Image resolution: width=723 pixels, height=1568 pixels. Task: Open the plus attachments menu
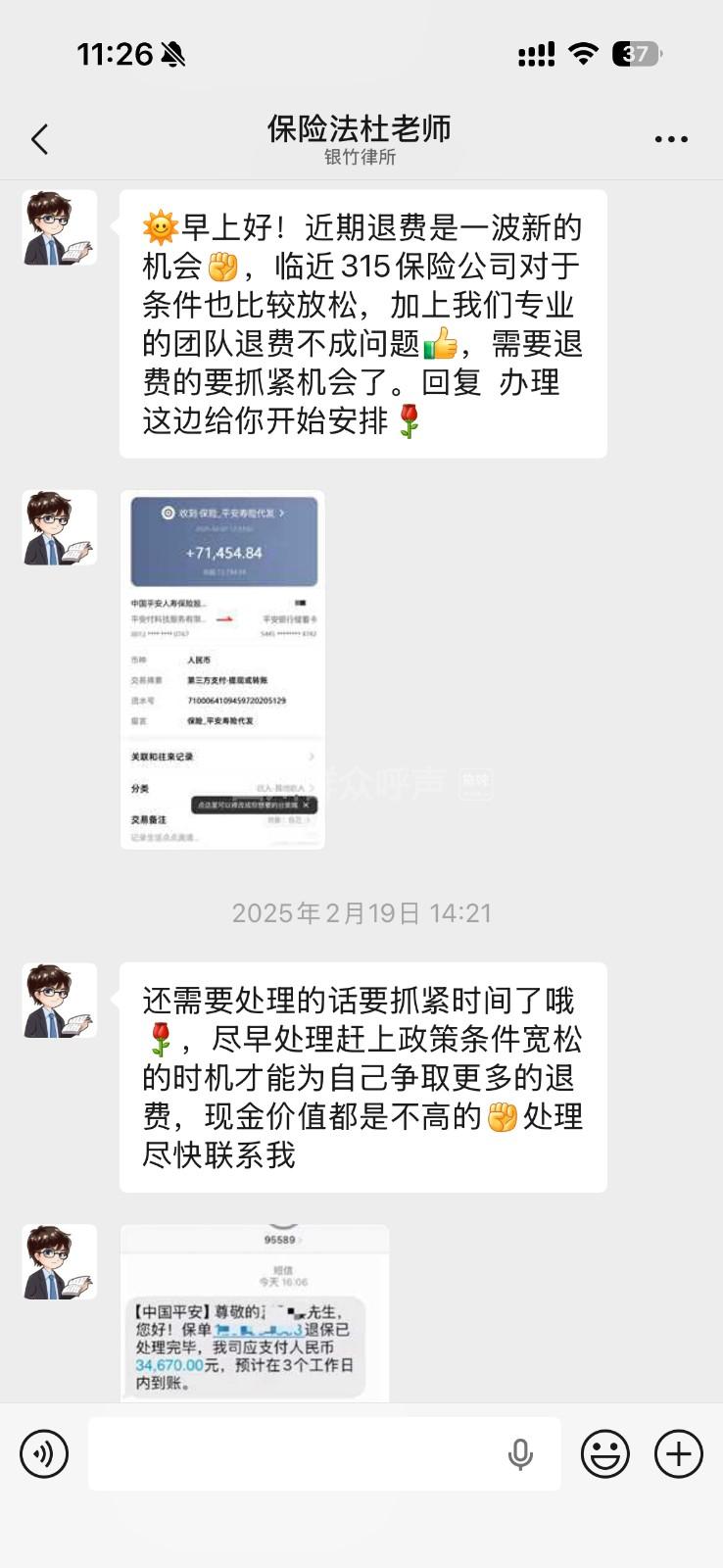click(x=679, y=1453)
